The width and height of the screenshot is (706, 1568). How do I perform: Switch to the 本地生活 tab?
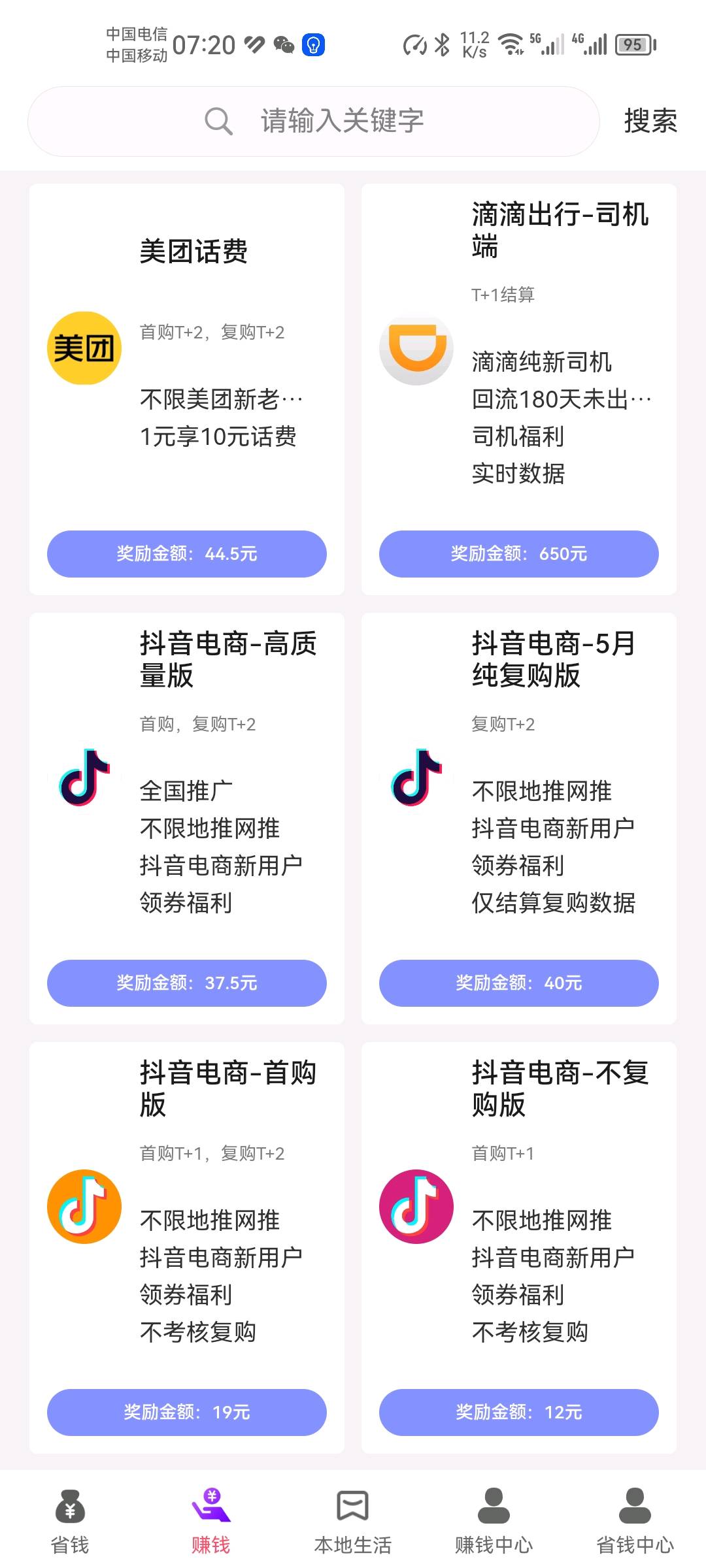click(x=353, y=1521)
